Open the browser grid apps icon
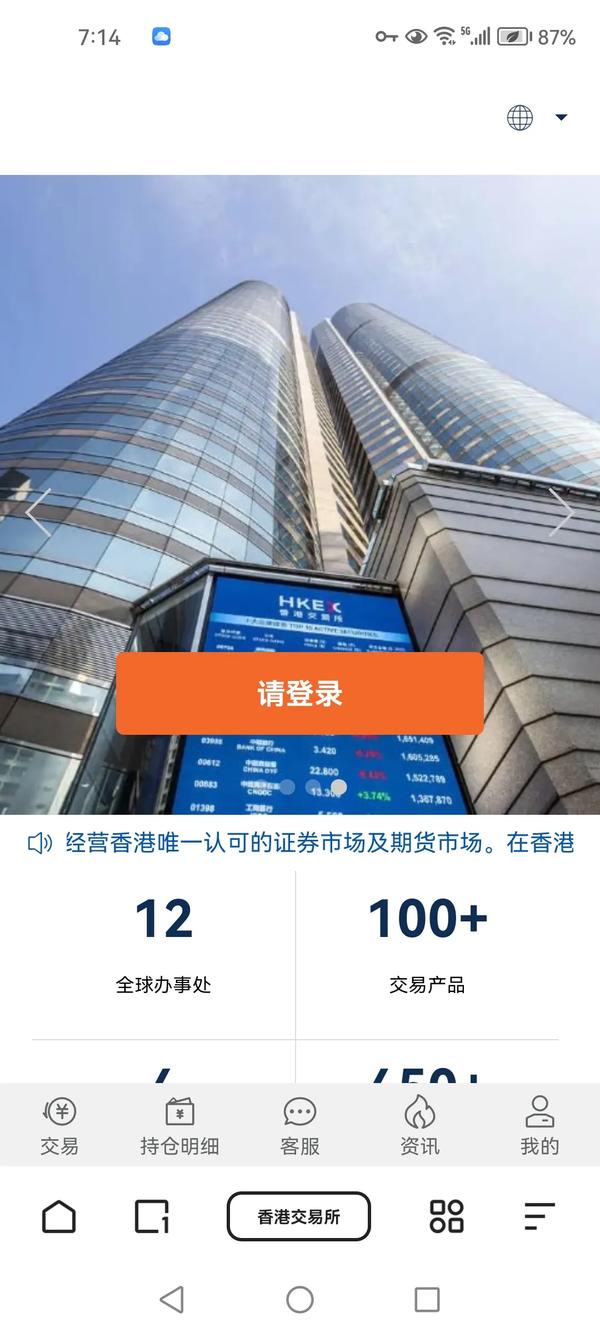Screen dimensions: 600x1333 [x=446, y=1216]
